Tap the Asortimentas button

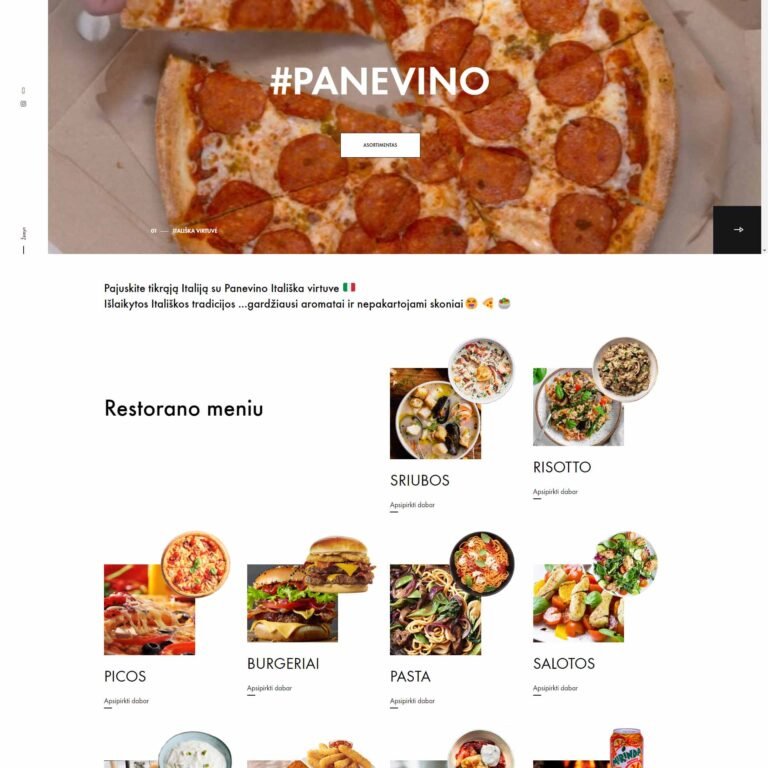point(380,145)
